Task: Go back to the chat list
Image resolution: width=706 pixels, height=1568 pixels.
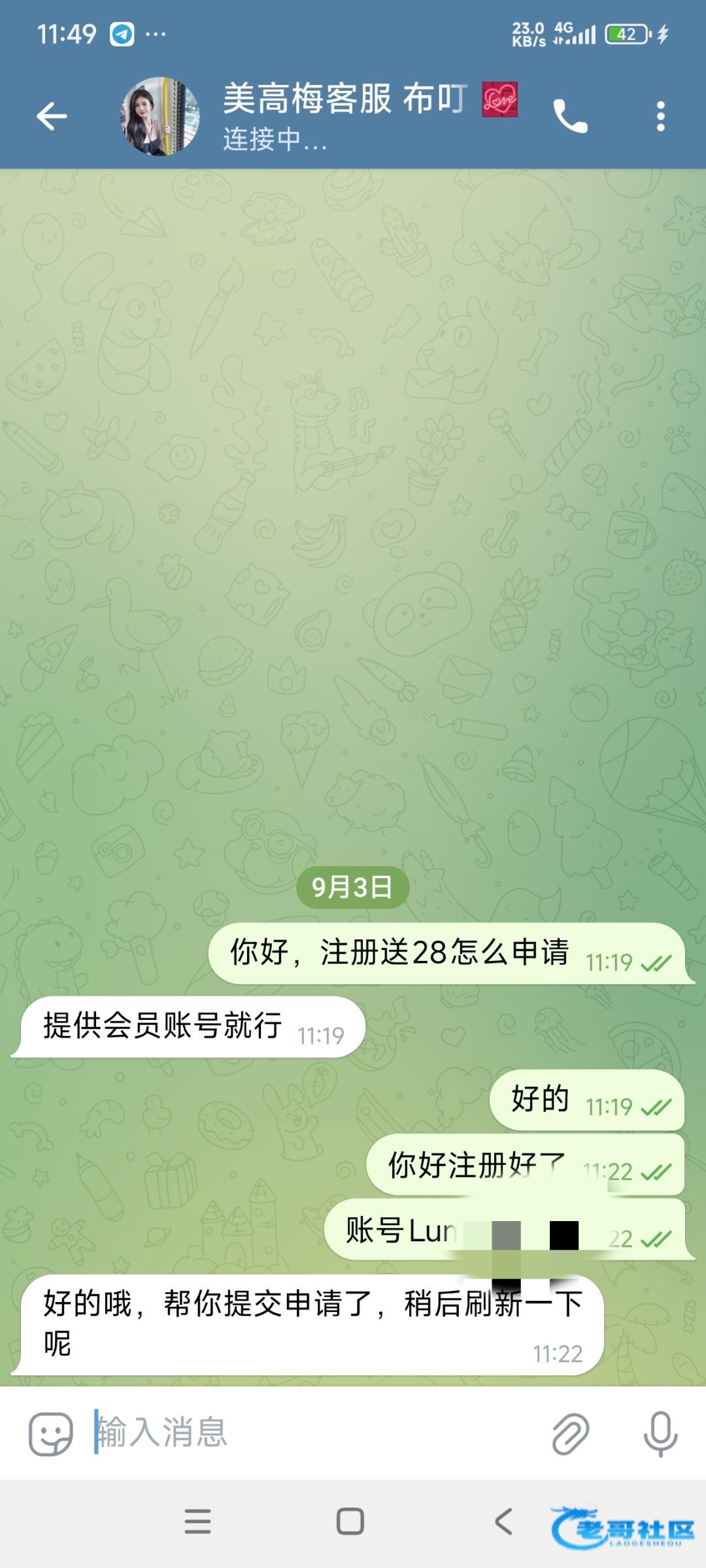Action: click(x=52, y=117)
